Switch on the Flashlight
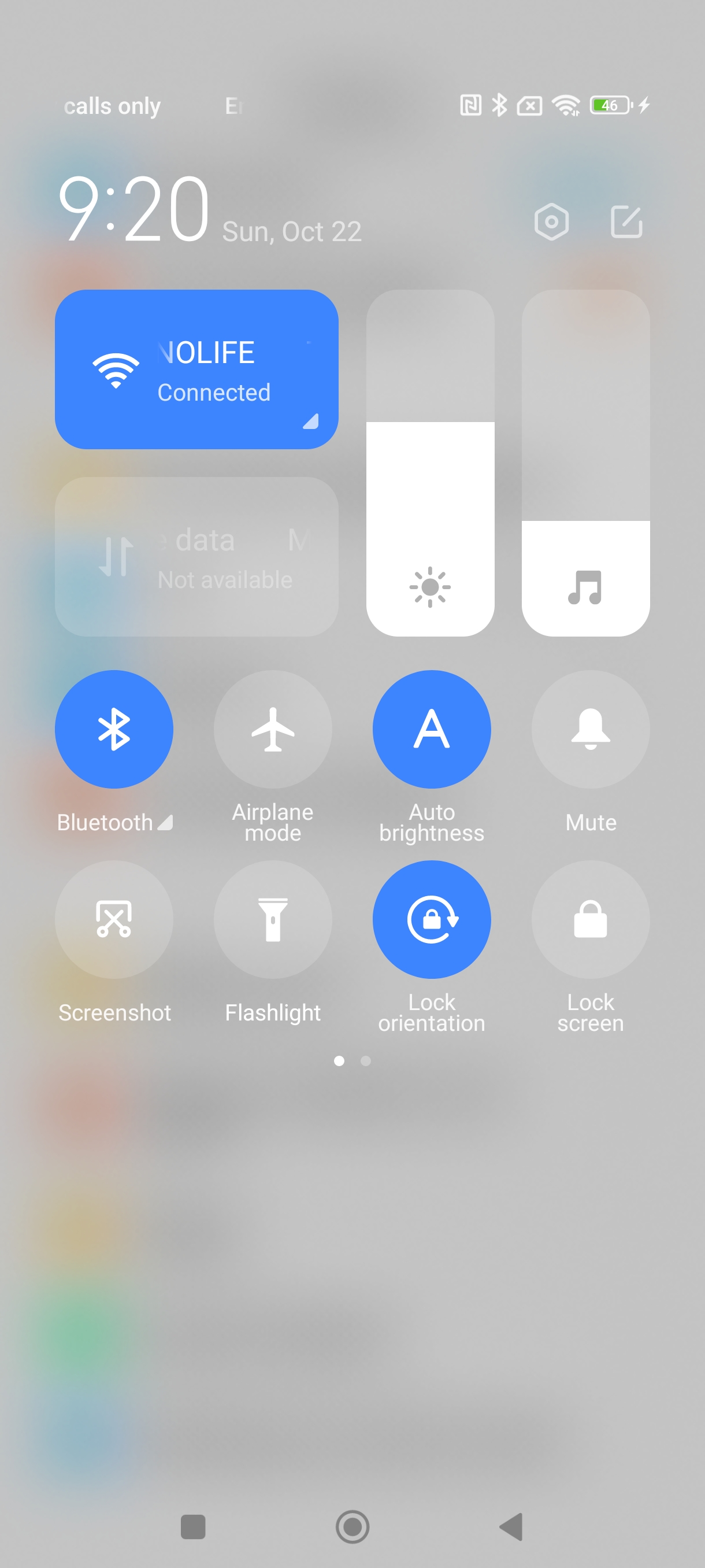This screenshot has width=705, height=1568. [x=273, y=919]
